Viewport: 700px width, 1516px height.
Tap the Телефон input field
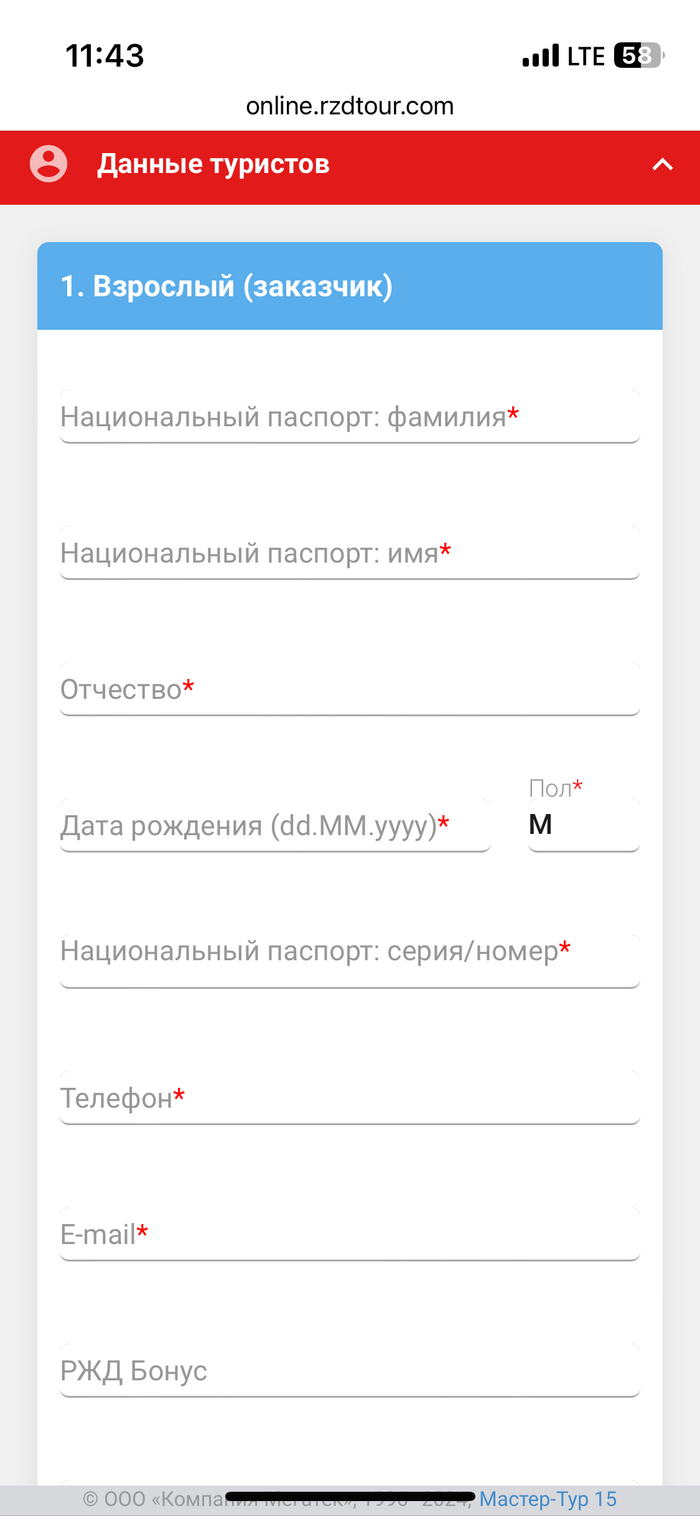pos(349,1099)
